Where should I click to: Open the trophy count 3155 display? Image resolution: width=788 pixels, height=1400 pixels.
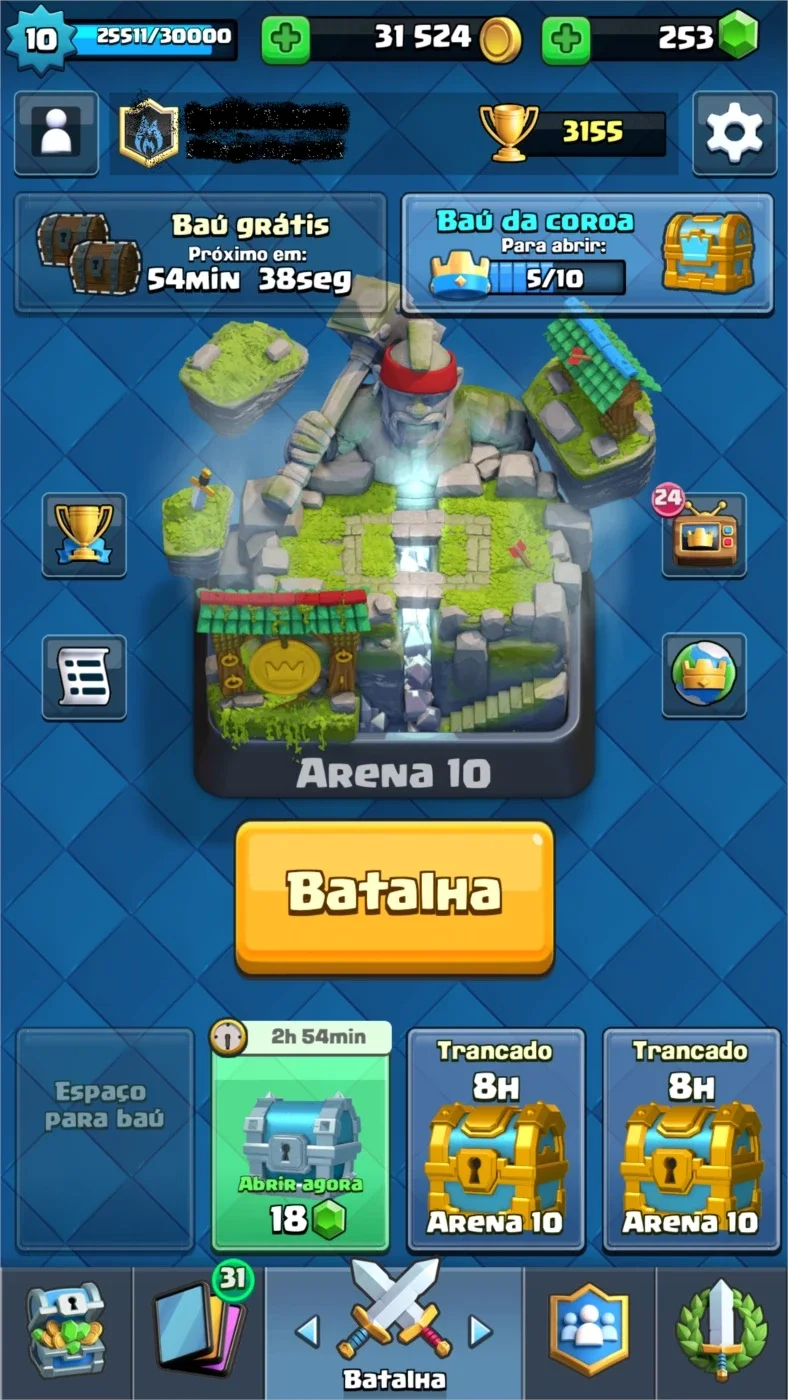(573, 132)
